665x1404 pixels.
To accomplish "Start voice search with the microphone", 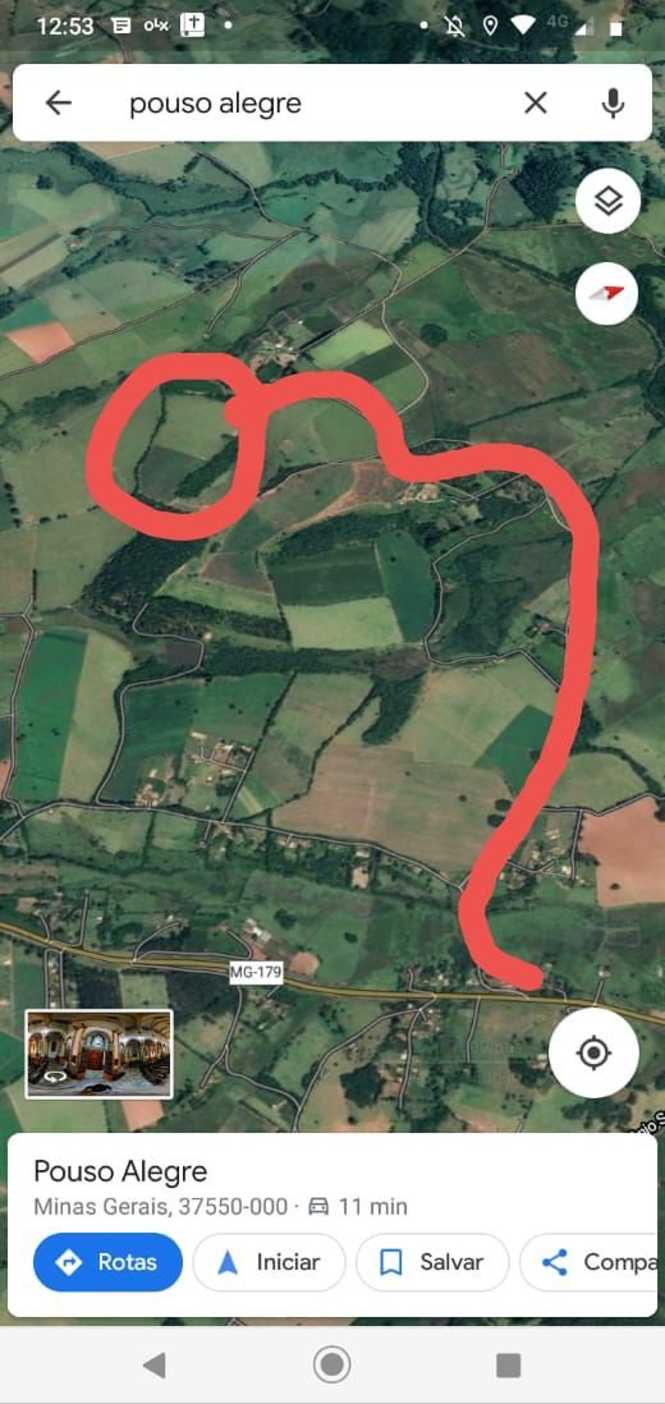I will (x=613, y=102).
